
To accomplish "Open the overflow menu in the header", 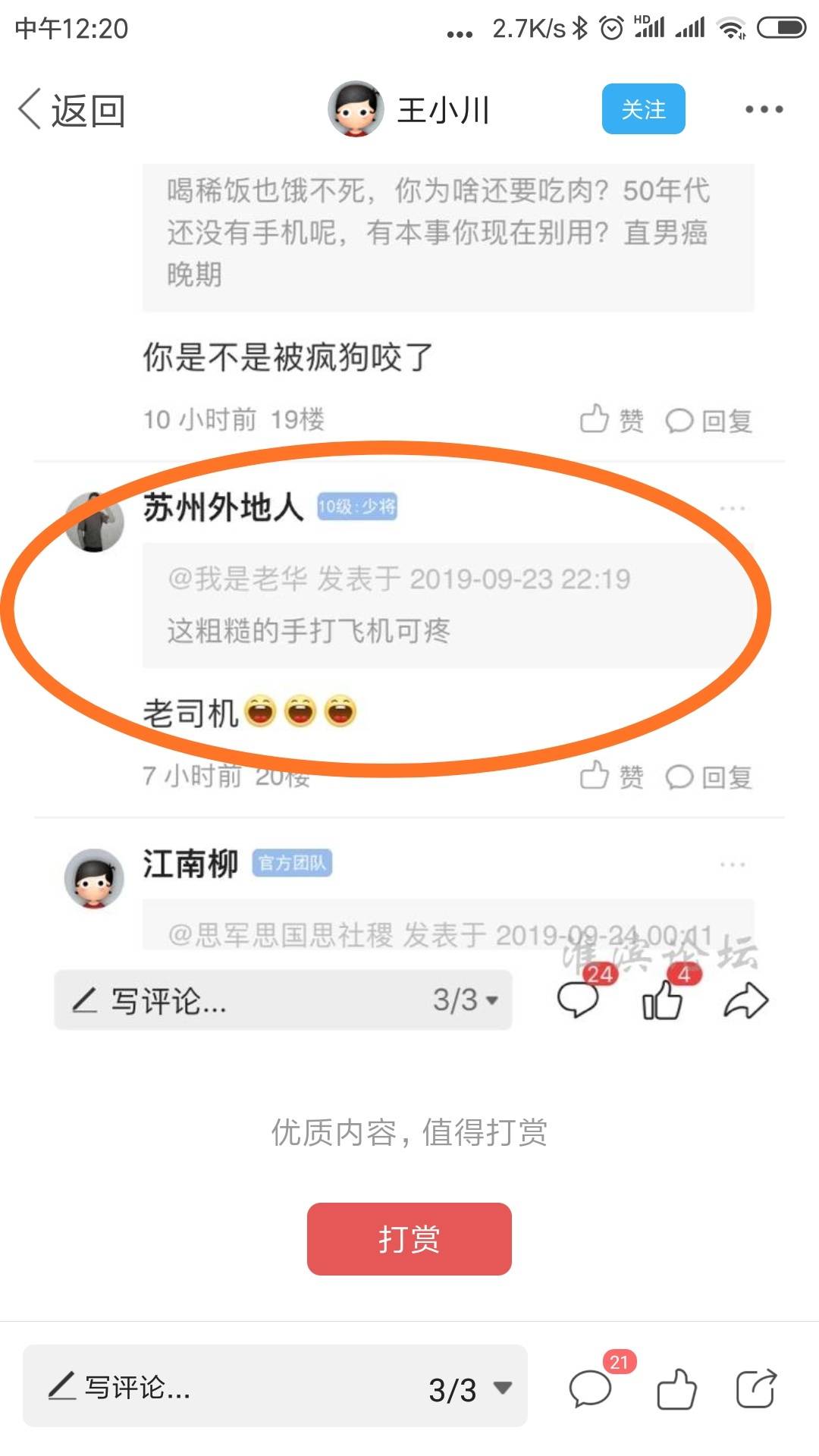I will tap(764, 110).
